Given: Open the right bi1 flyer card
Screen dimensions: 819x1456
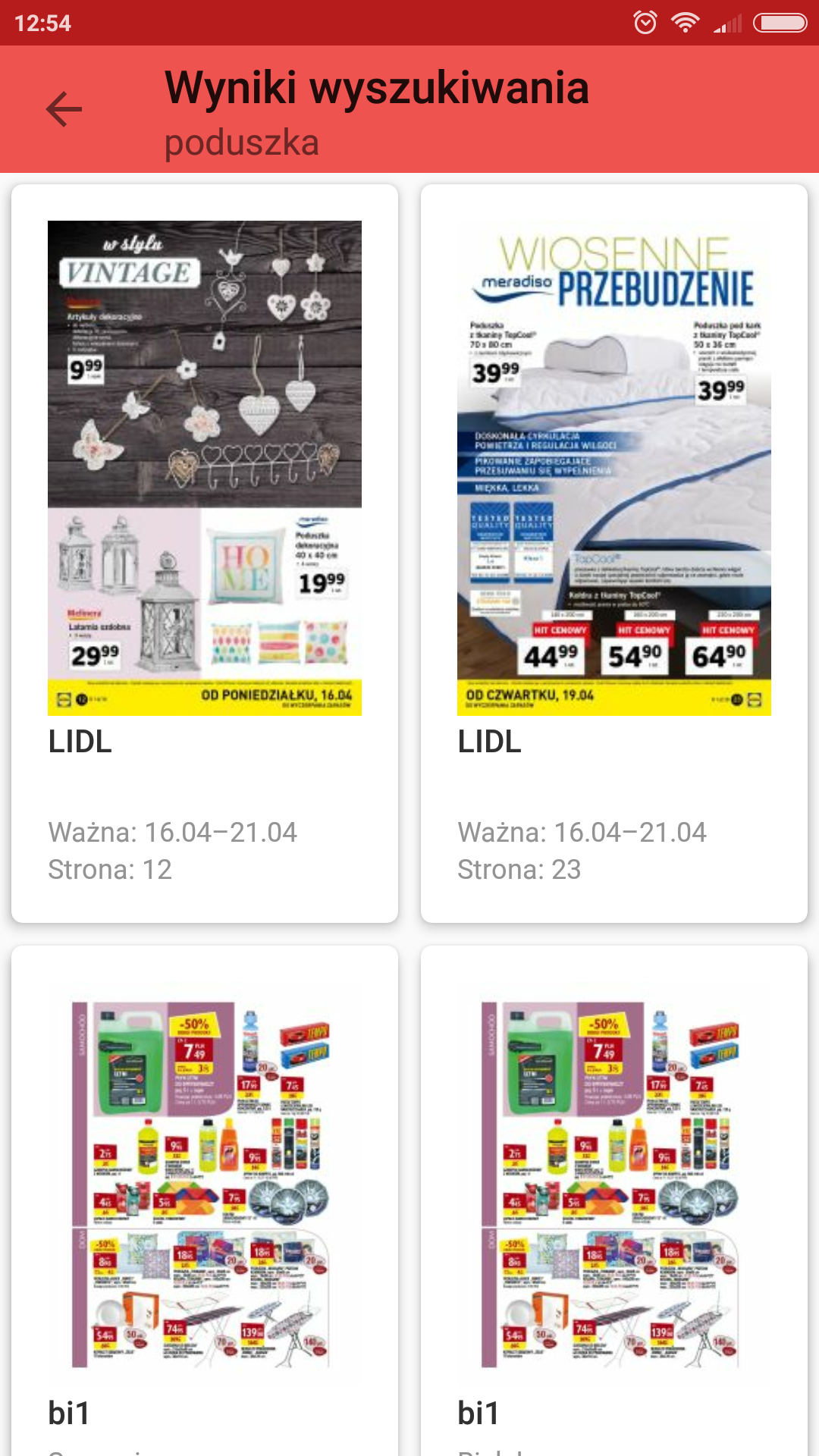Looking at the screenshot, I should click(x=614, y=1198).
